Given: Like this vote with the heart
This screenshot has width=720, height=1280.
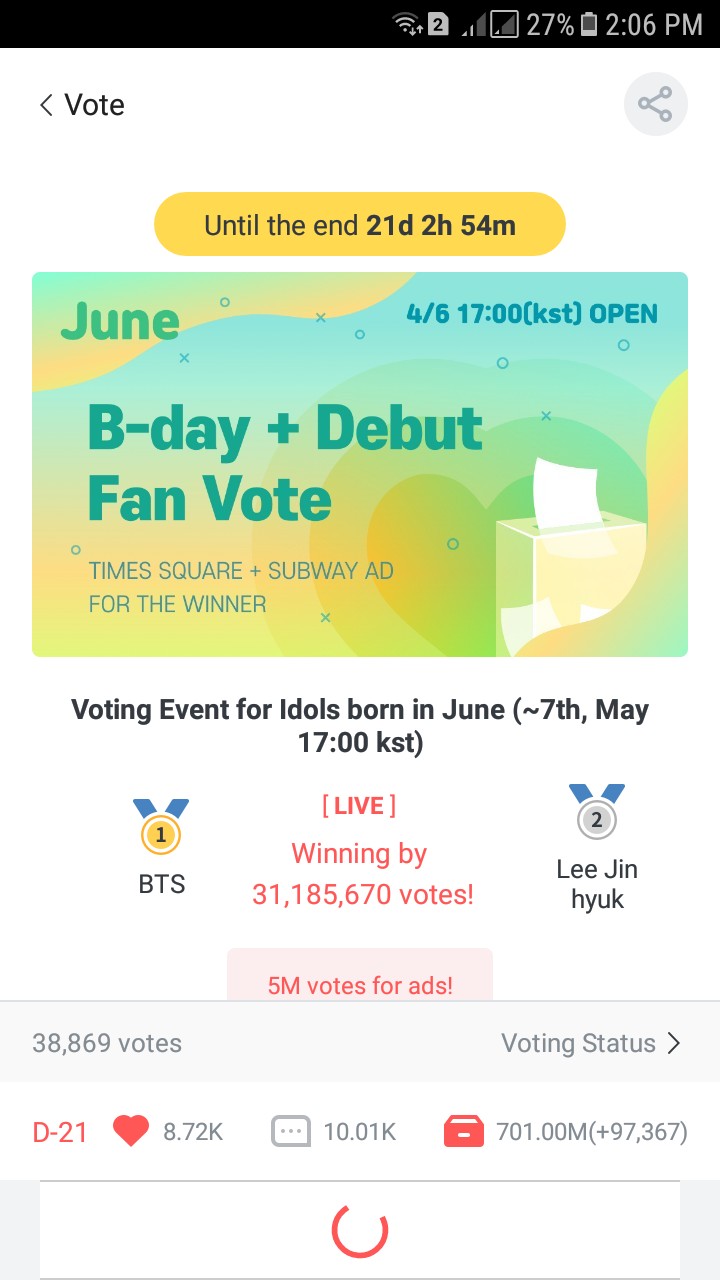Looking at the screenshot, I should [131, 1132].
